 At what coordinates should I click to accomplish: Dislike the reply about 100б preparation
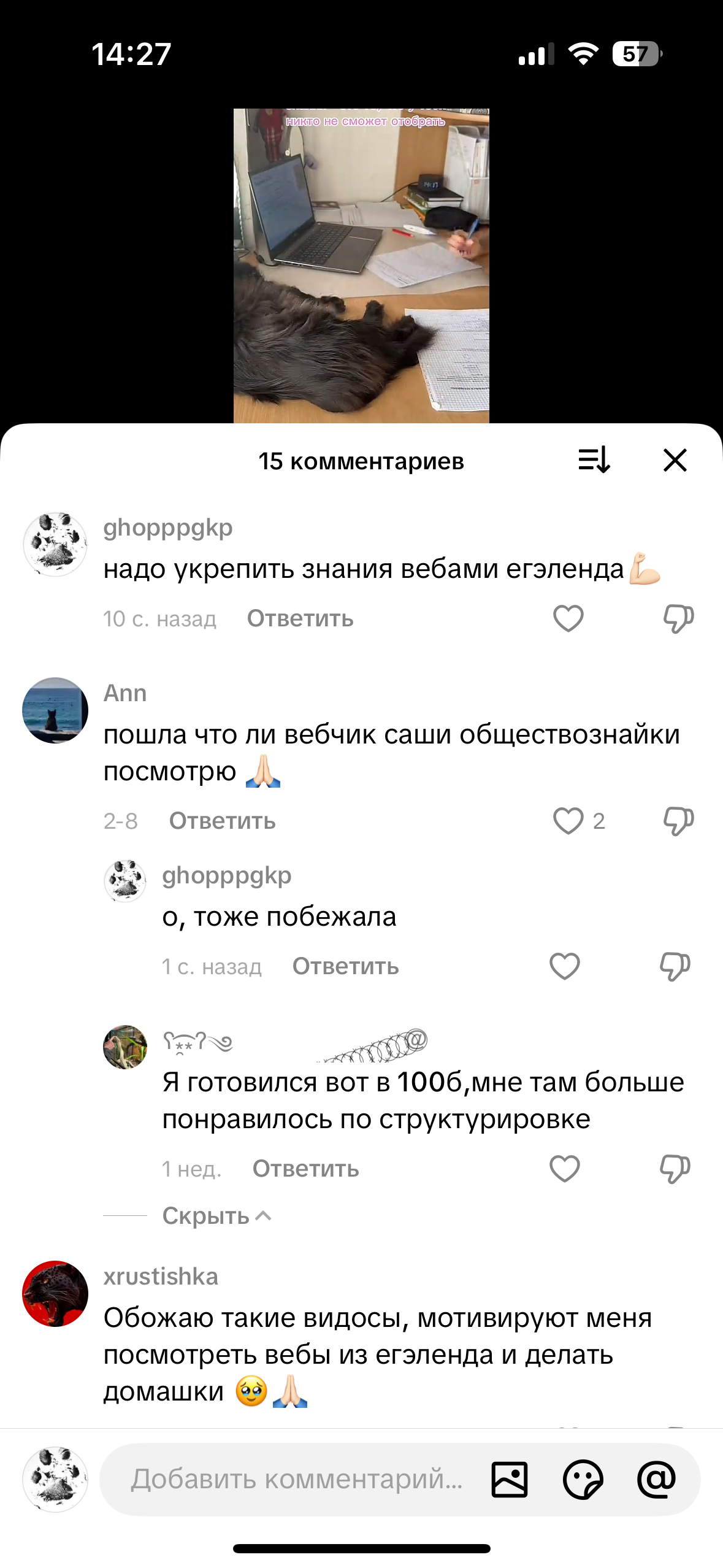coord(675,1169)
